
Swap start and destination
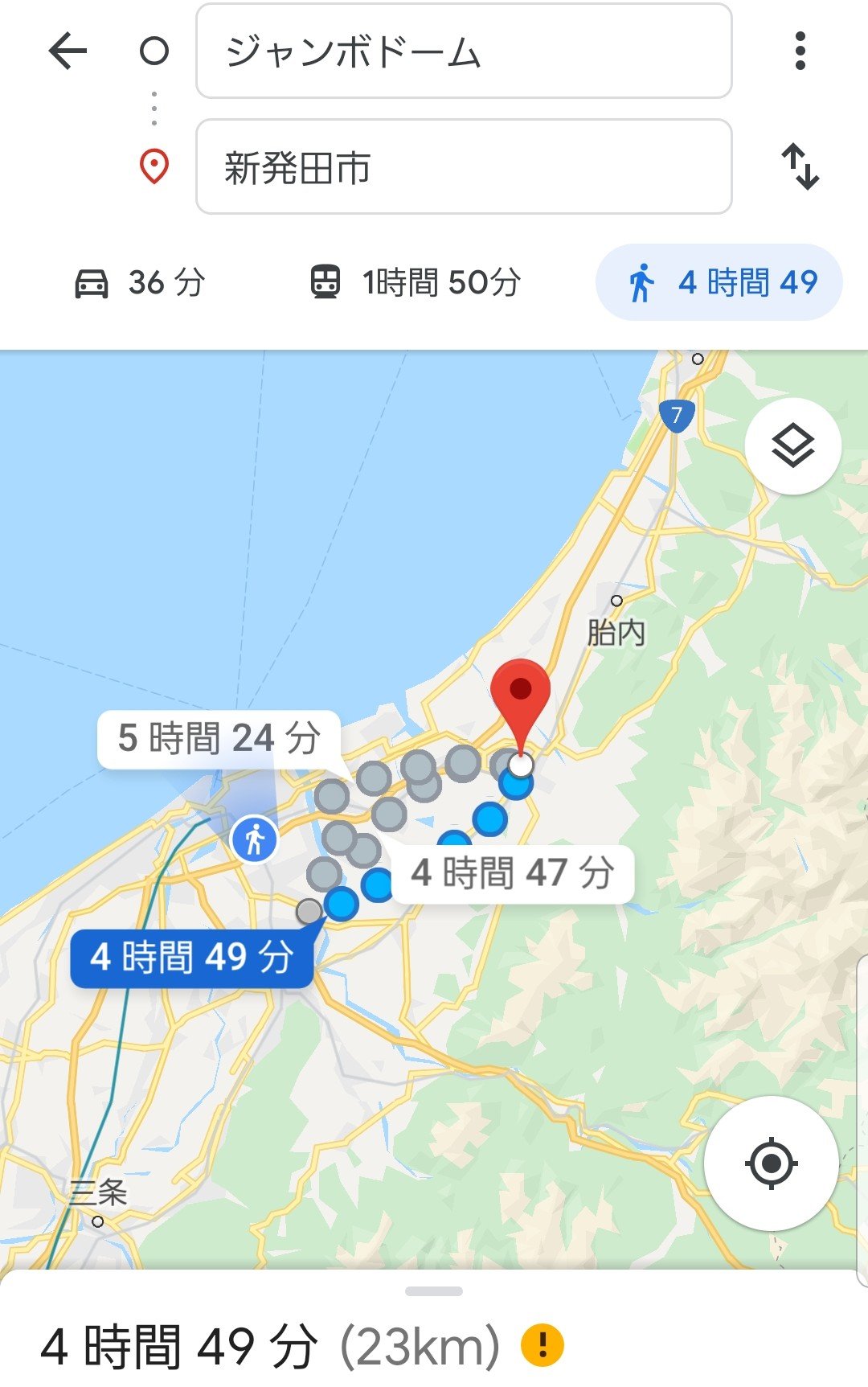coord(800,166)
